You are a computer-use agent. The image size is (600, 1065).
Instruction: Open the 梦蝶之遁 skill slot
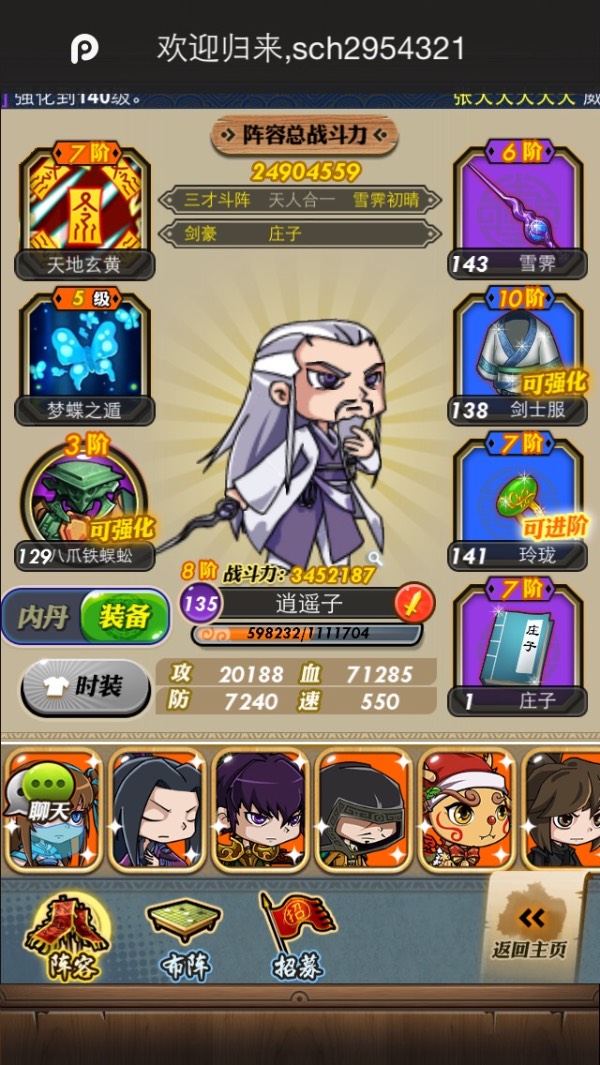[85, 355]
